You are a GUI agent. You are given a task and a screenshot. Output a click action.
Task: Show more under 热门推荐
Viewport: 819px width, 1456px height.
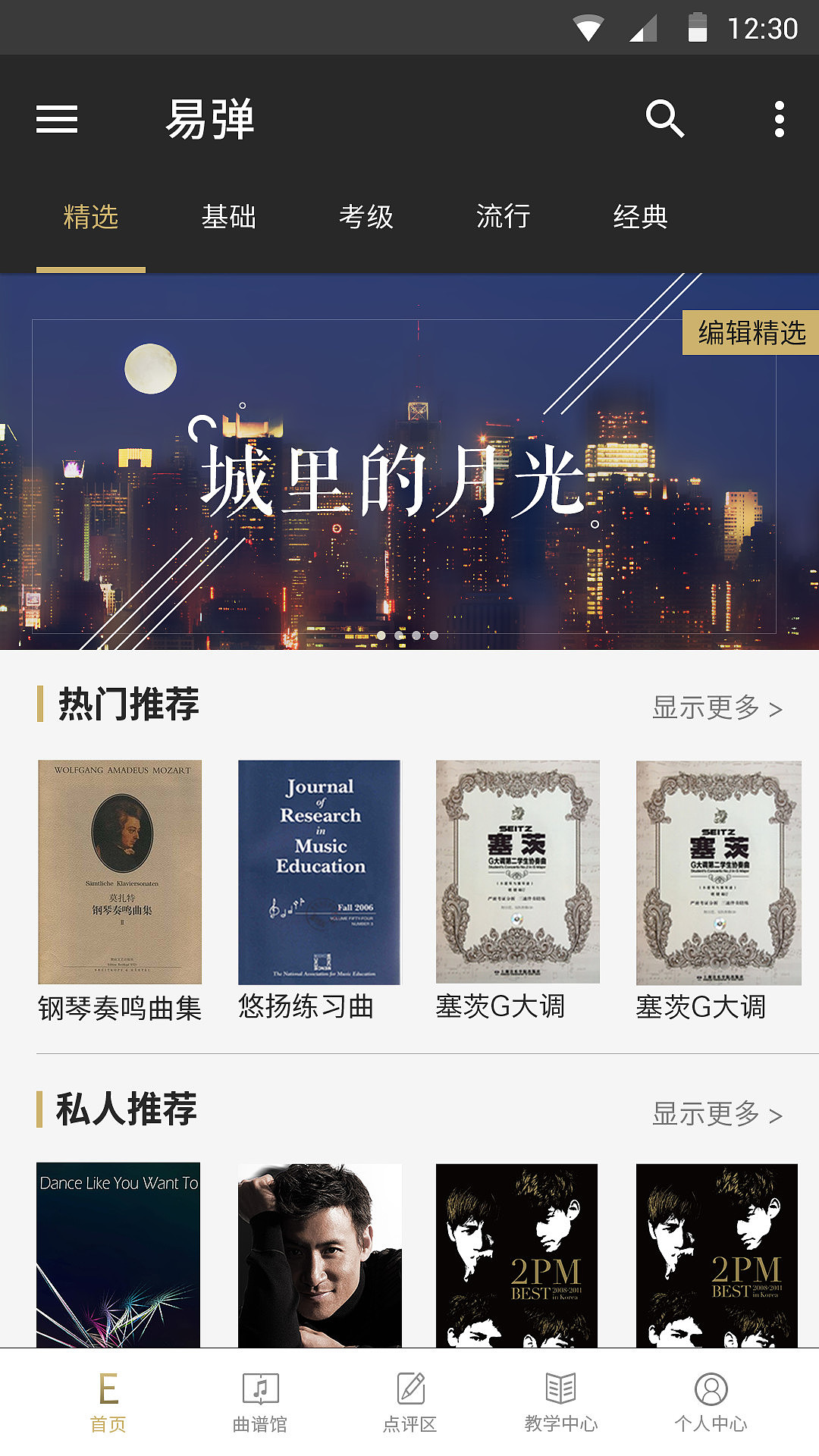[717, 708]
